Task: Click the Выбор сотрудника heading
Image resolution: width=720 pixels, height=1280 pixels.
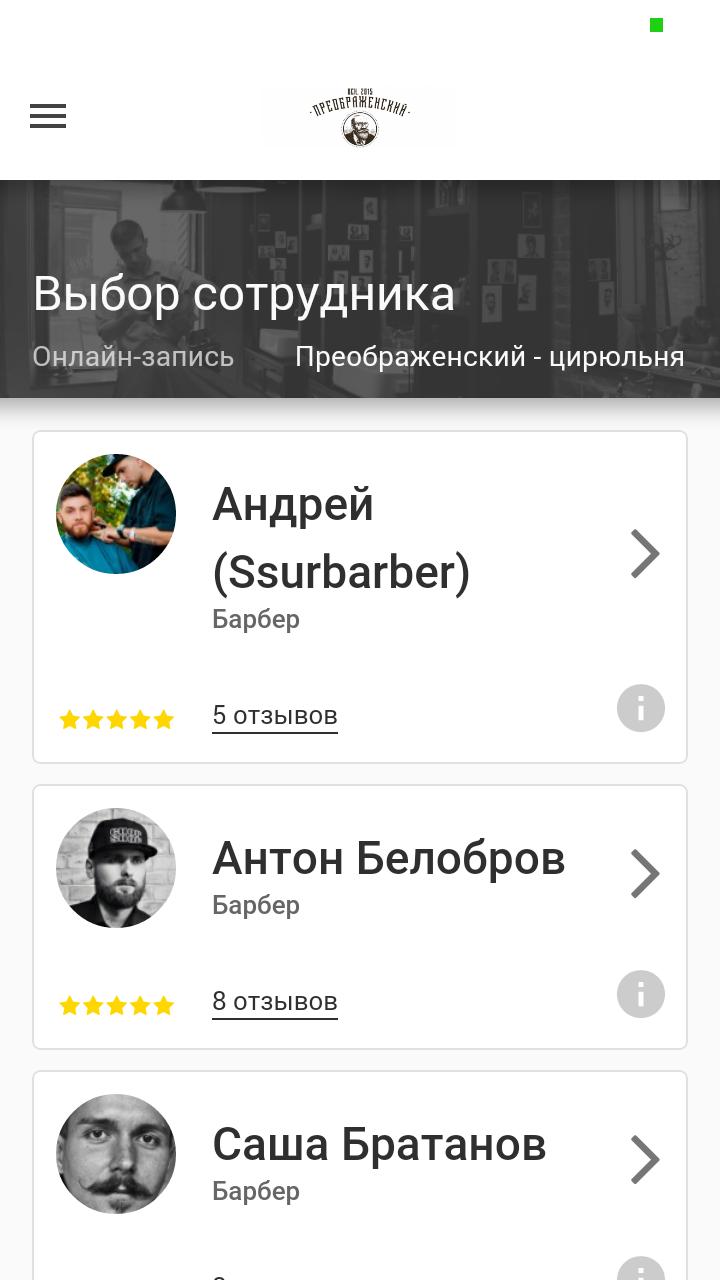Action: point(244,293)
